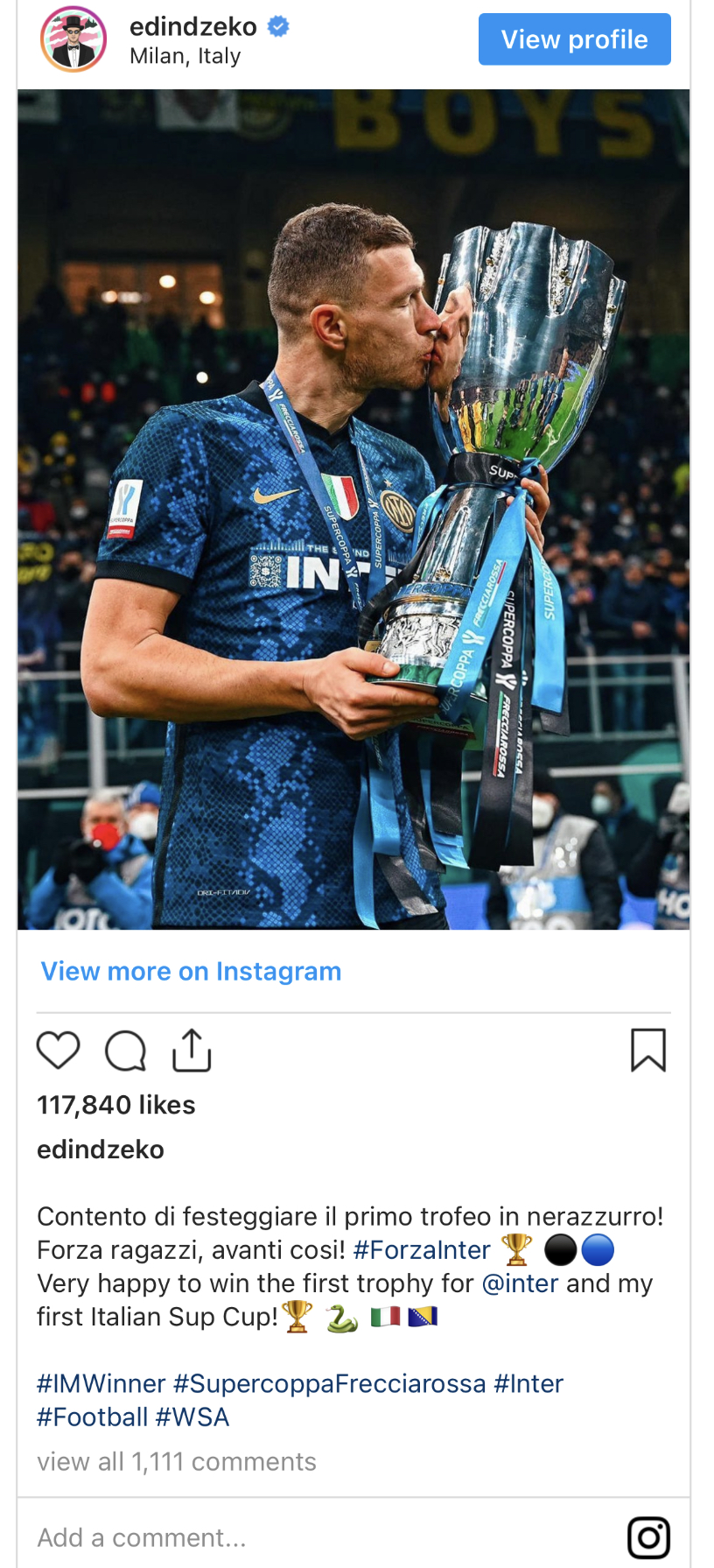Open edindzeko's profile avatar
Screen dimensions: 714x1568
tap(73, 39)
